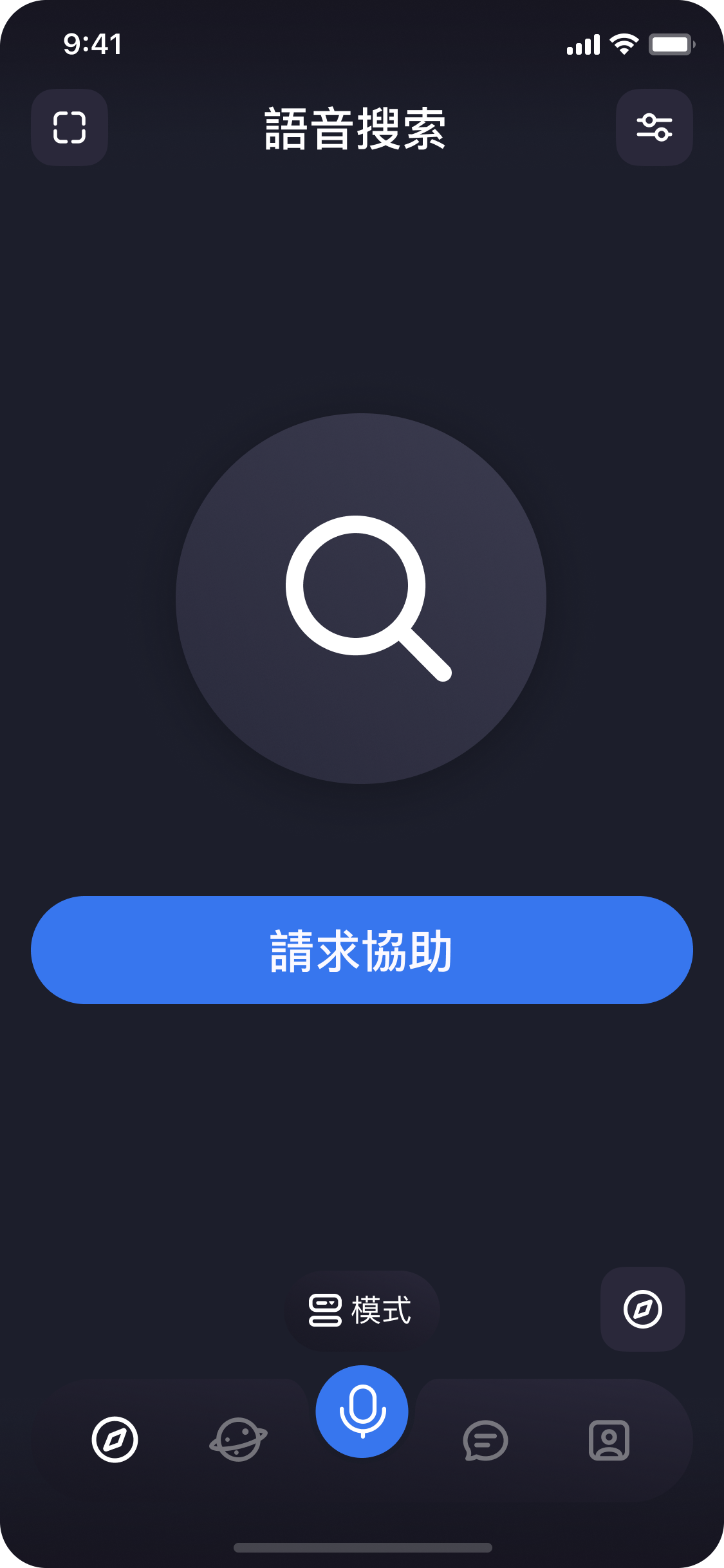The height and width of the screenshot is (1568, 724).
Task: Start voice input with the microphone
Action: click(x=362, y=1411)
